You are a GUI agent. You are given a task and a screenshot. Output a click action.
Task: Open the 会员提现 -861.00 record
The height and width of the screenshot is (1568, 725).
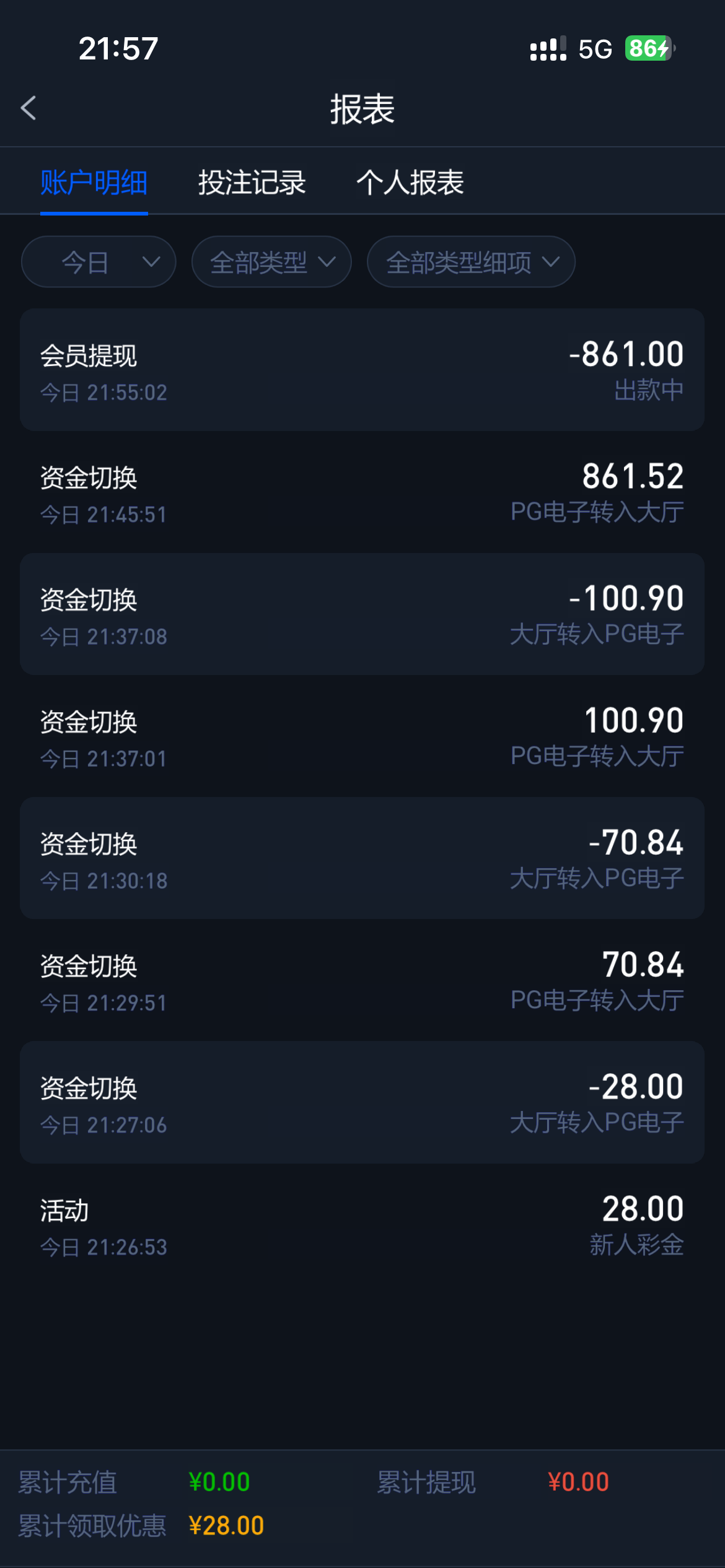pyautogui.click(x=362, y=370)
